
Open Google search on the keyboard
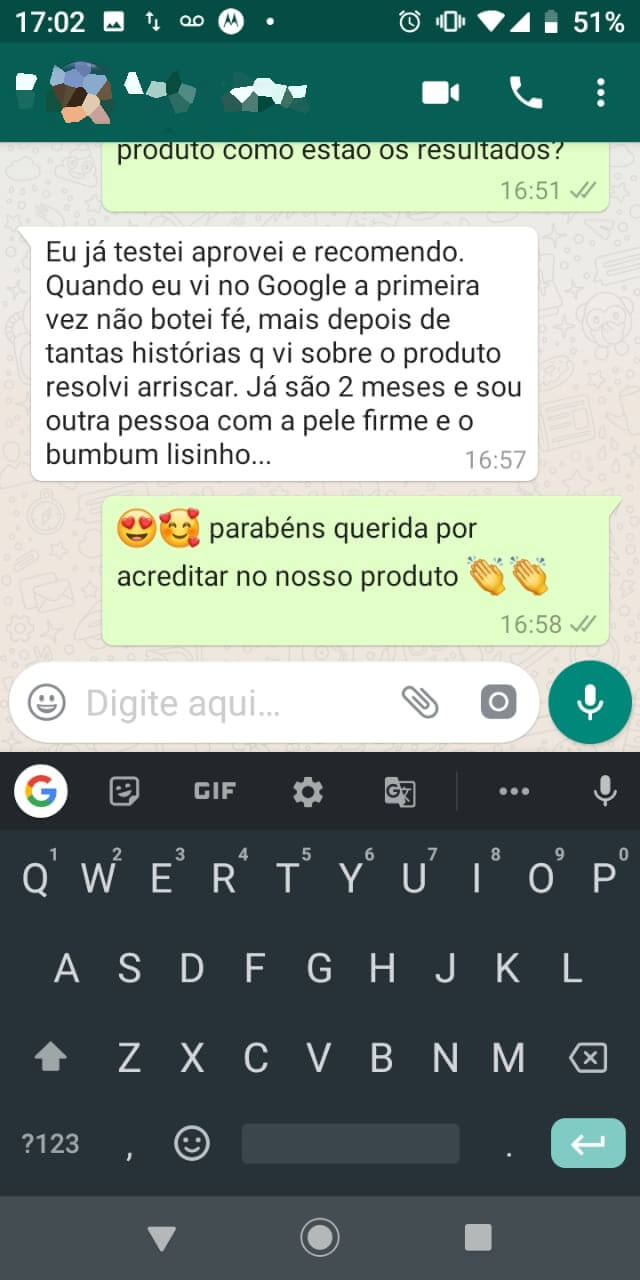point(41,792)
